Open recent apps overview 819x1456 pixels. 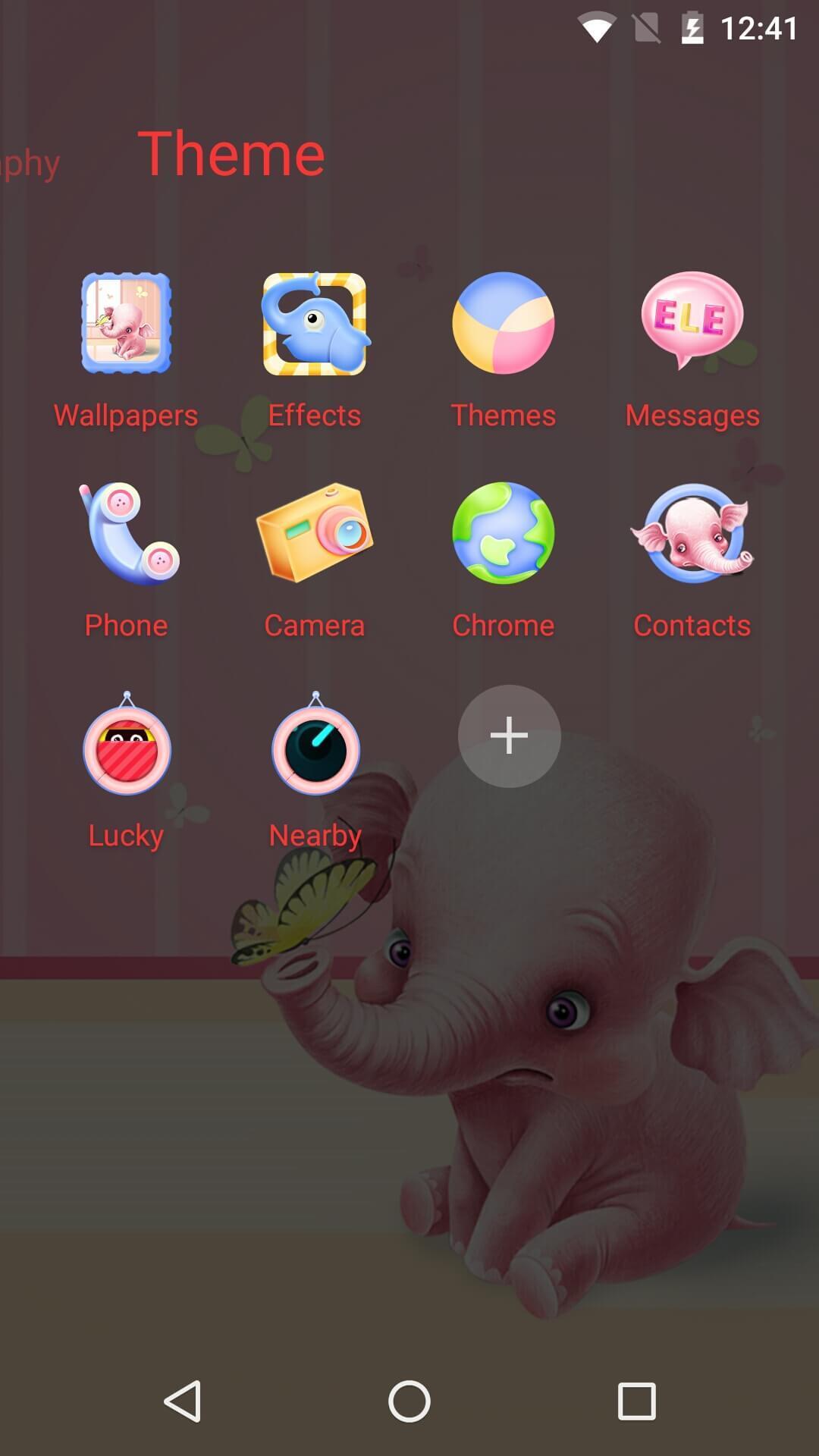pos(636,1401)
